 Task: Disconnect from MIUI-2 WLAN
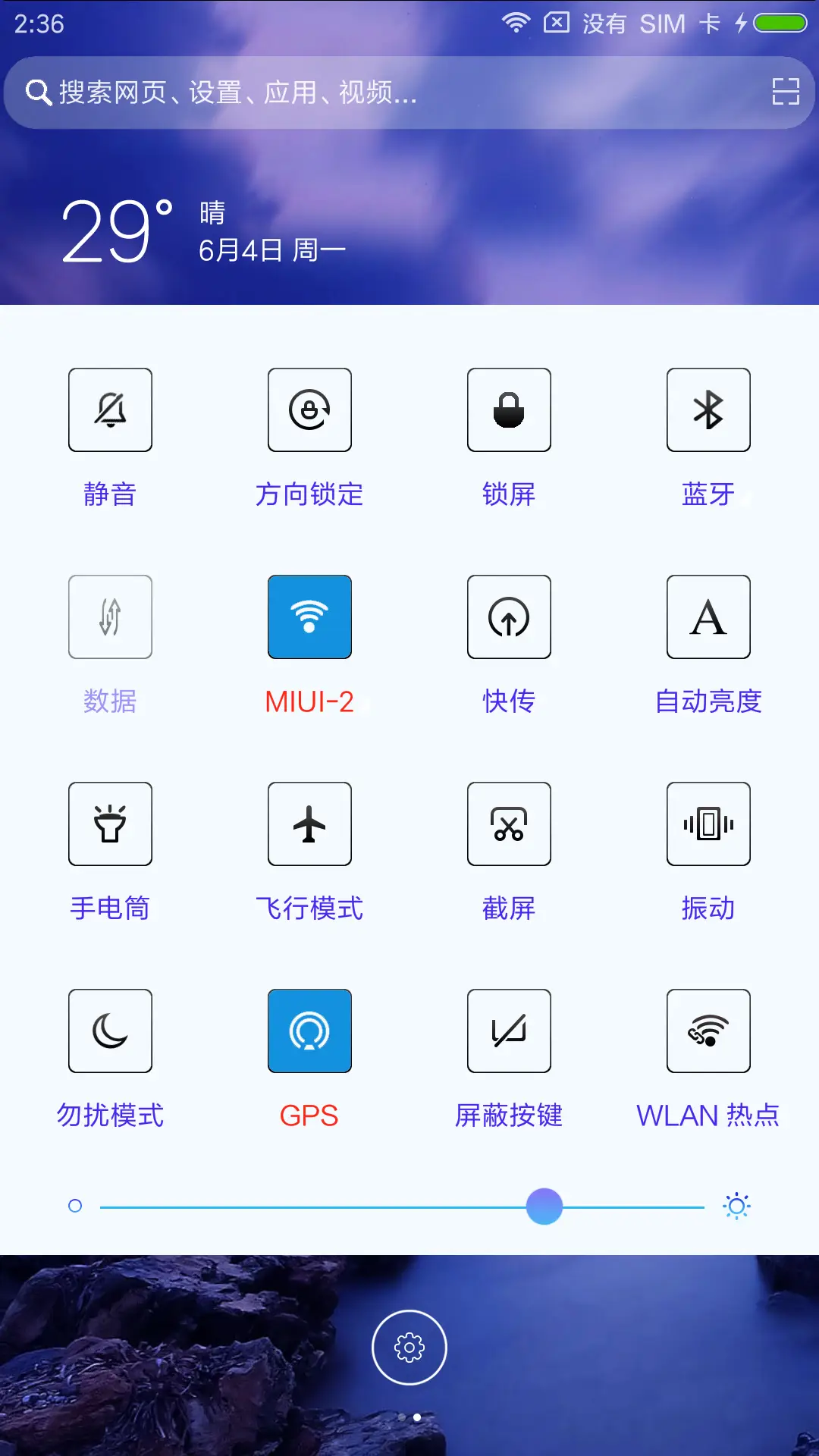point(309,617)
